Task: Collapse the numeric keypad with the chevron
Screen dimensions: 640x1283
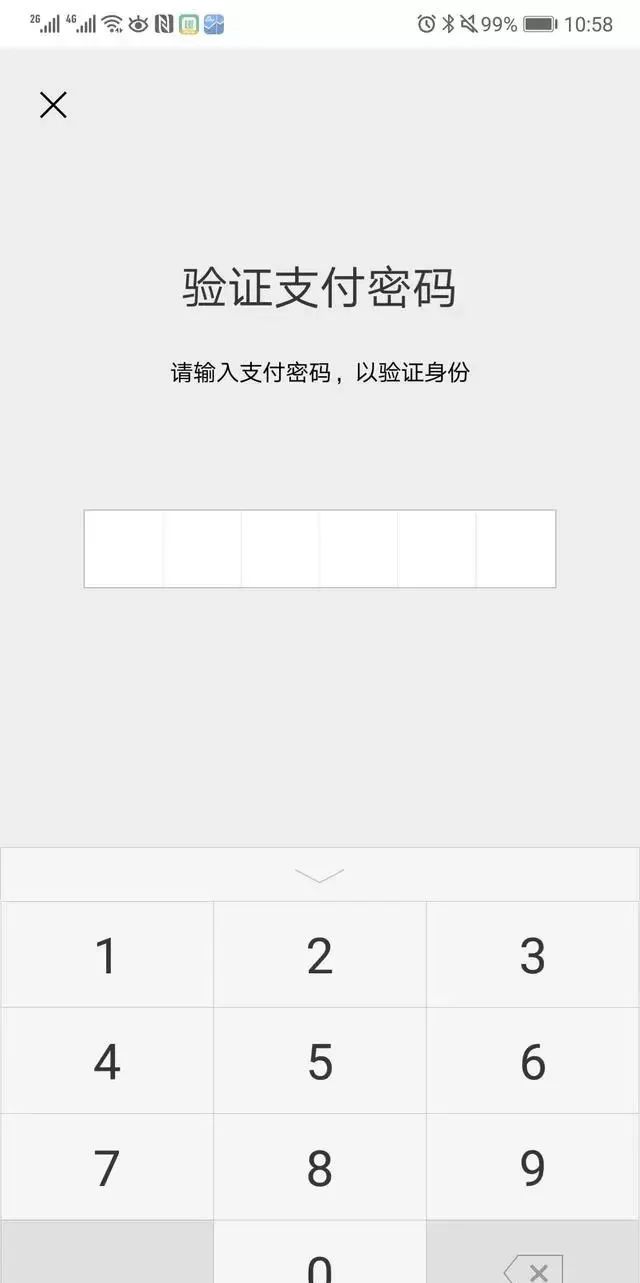Action: 319,876
